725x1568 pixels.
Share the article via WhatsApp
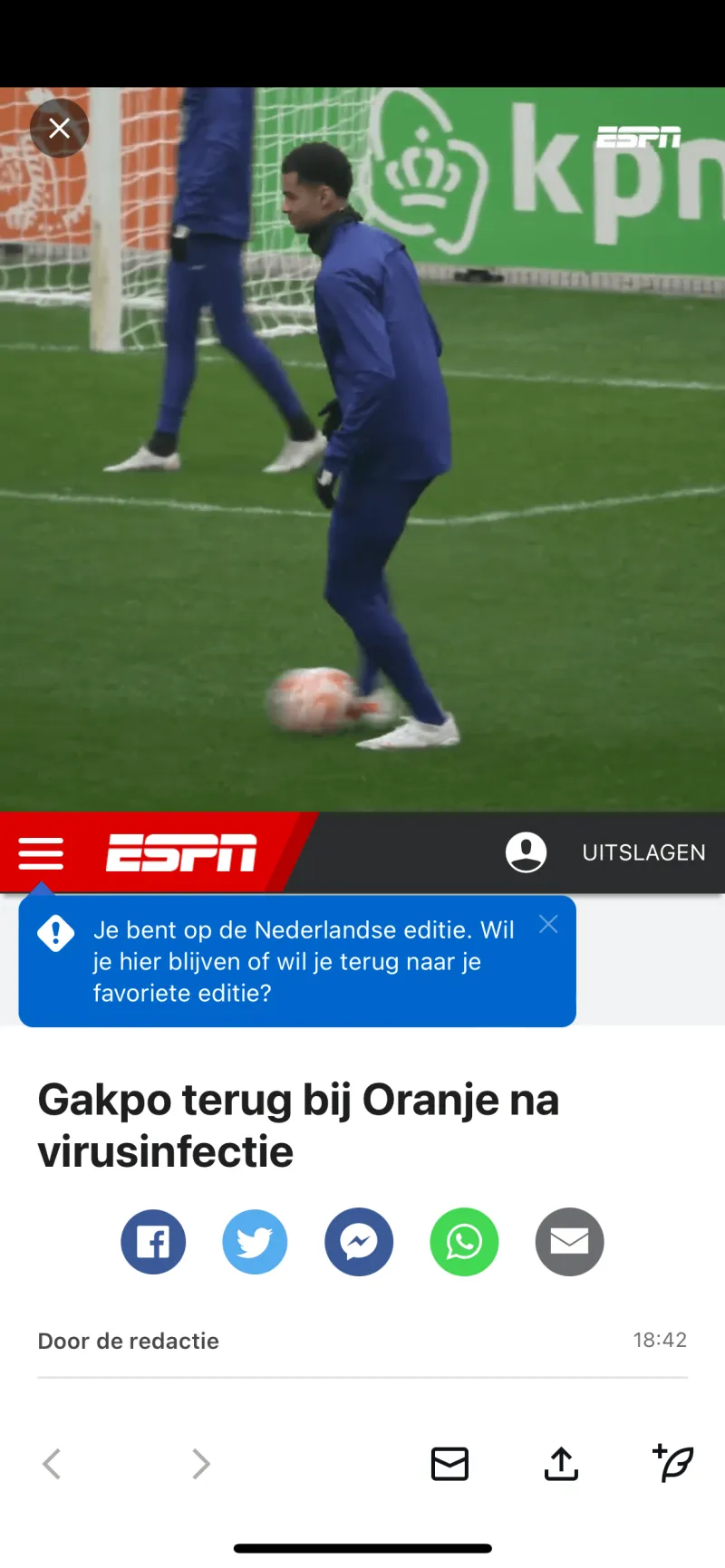464,1242
